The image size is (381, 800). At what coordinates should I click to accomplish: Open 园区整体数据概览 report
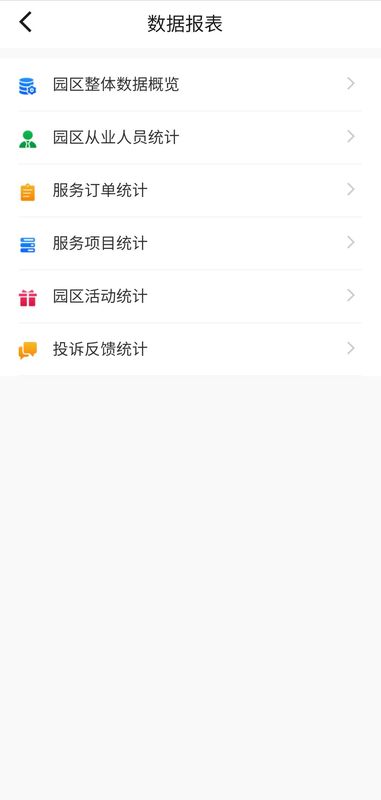pos(190,84)
